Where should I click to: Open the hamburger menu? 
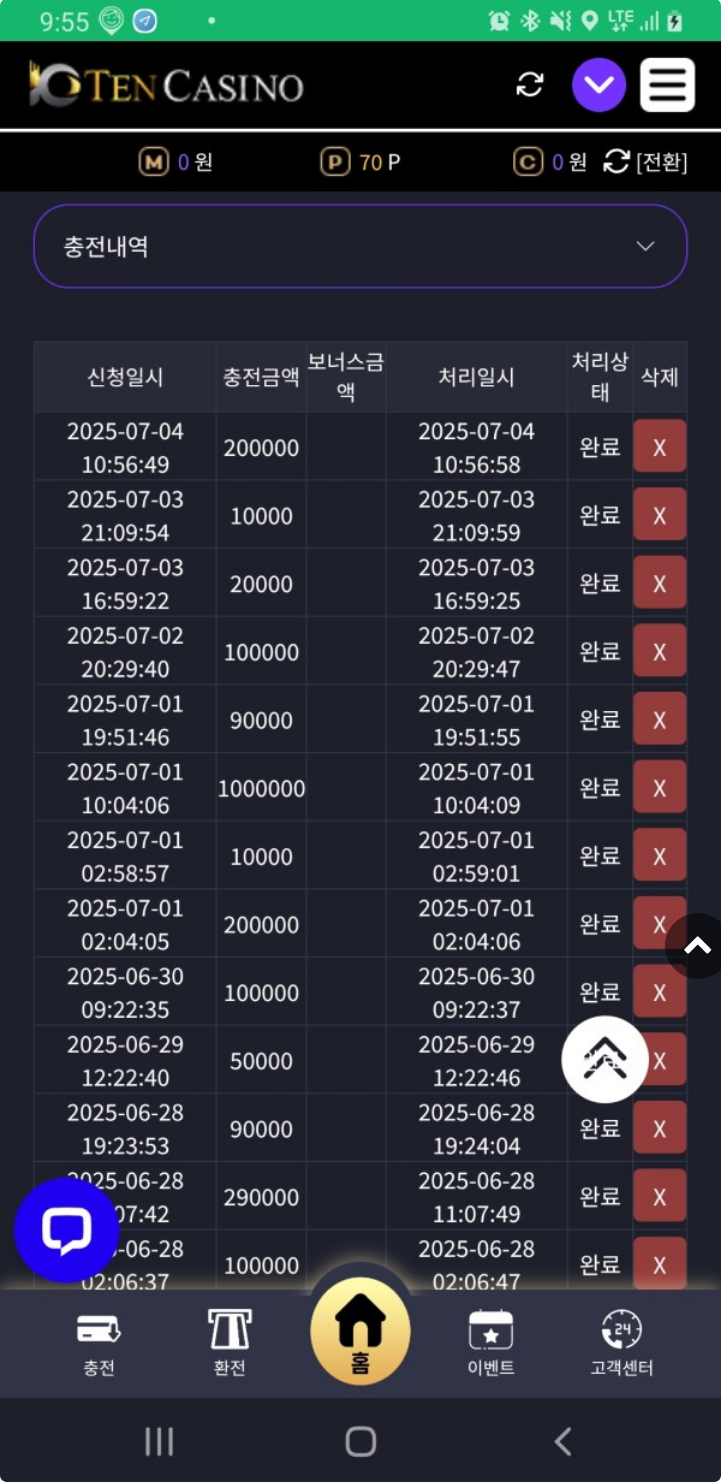click(668, 85)
